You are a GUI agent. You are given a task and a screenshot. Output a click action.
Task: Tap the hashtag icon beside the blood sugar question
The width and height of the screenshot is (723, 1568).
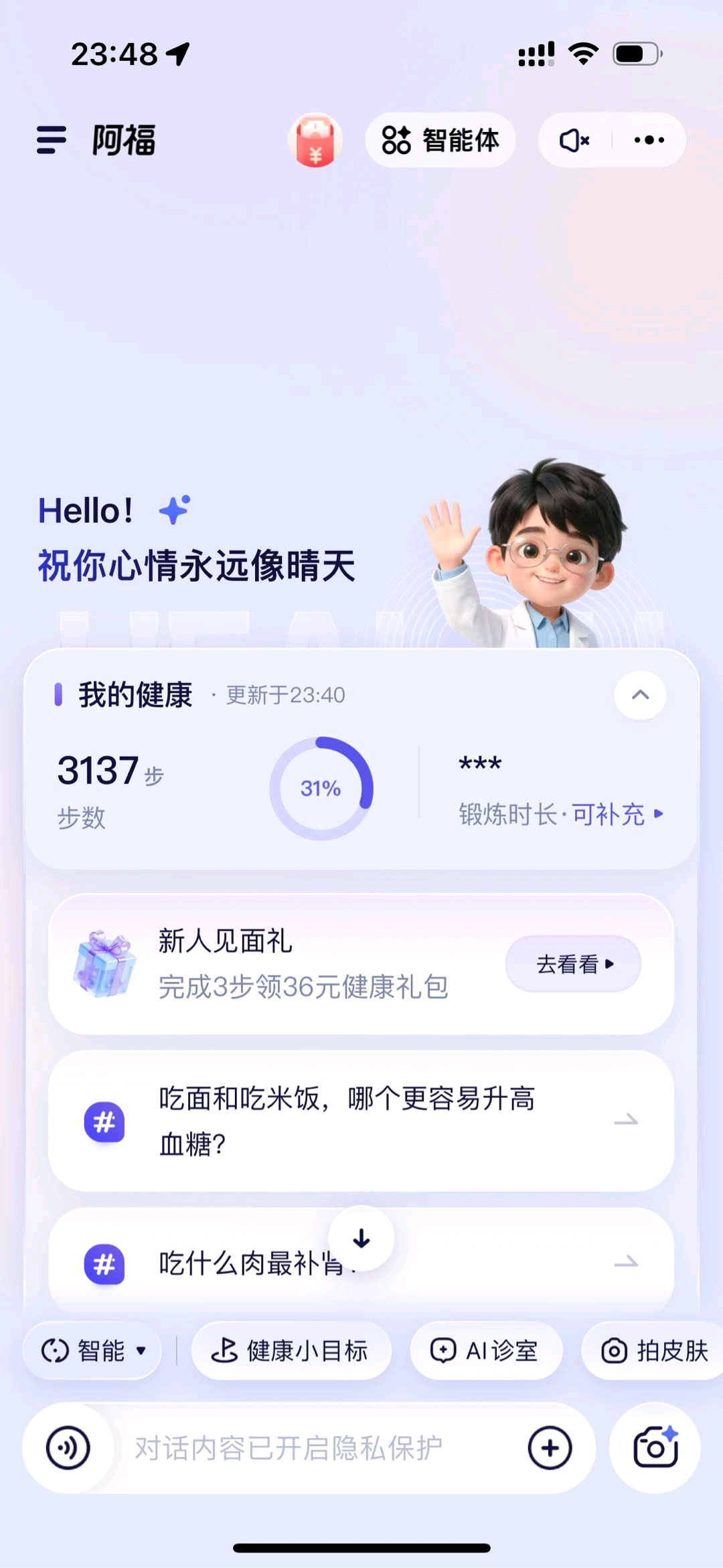point(104,1123)
